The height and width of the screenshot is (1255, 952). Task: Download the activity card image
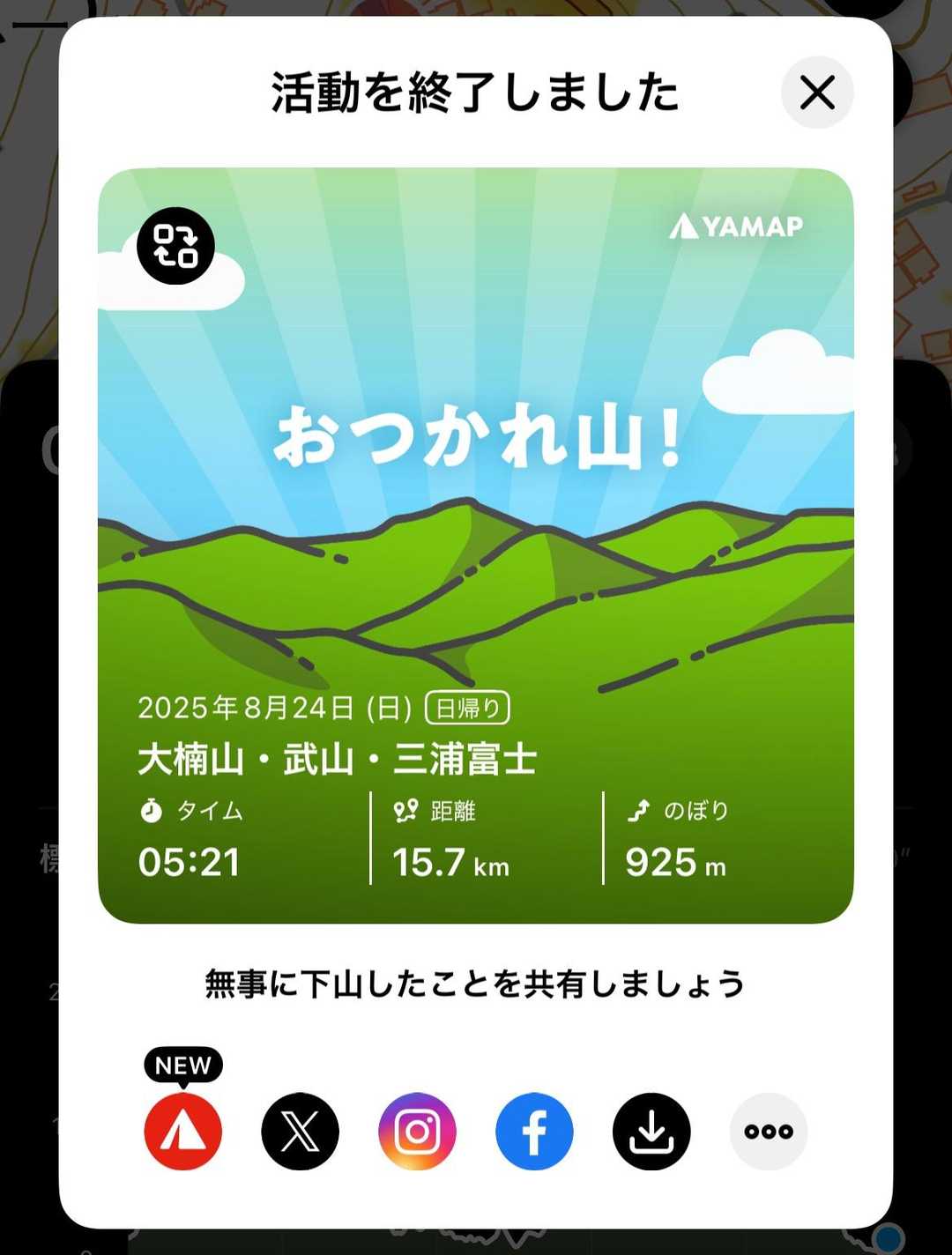[651, 1132]
